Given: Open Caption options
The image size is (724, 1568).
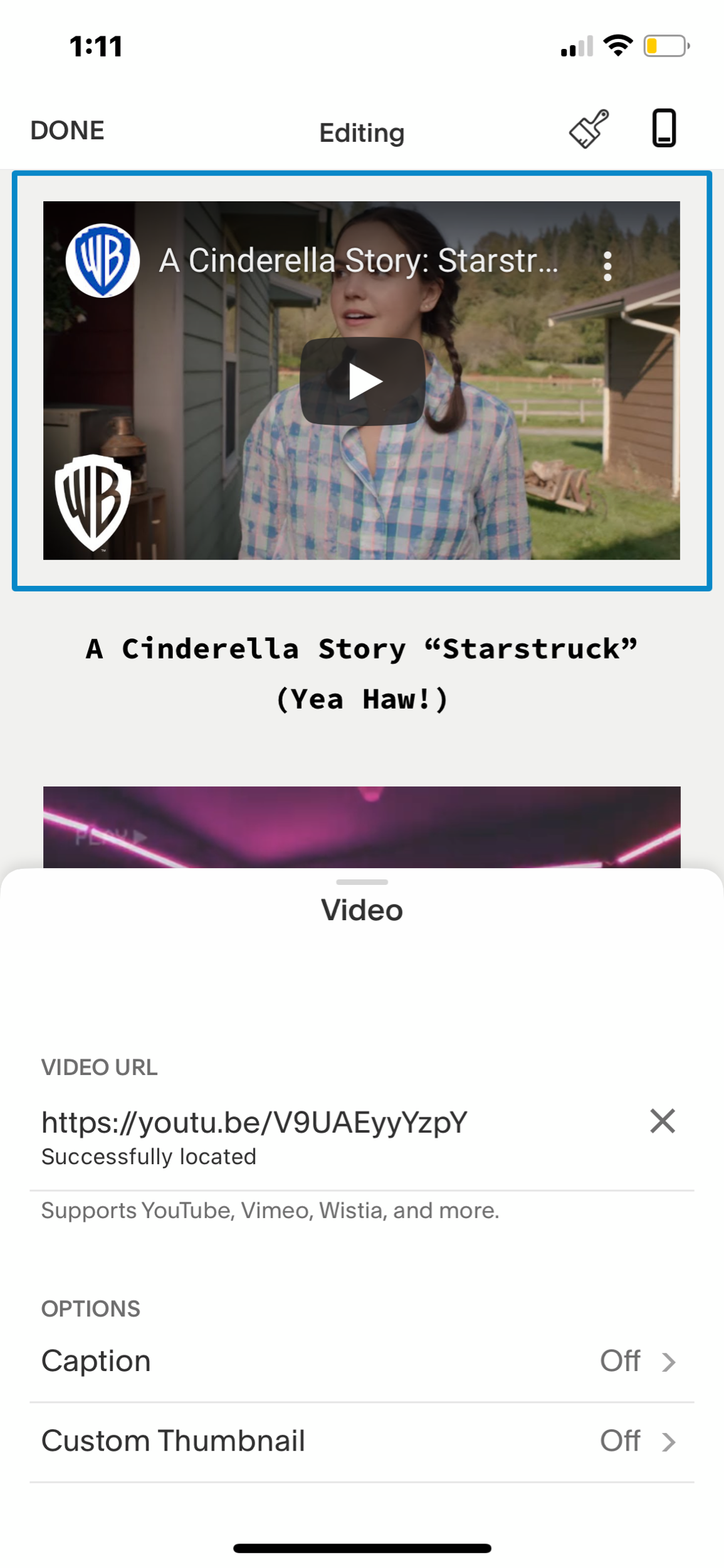Looking at the screenshot, I should point(362,1361).
